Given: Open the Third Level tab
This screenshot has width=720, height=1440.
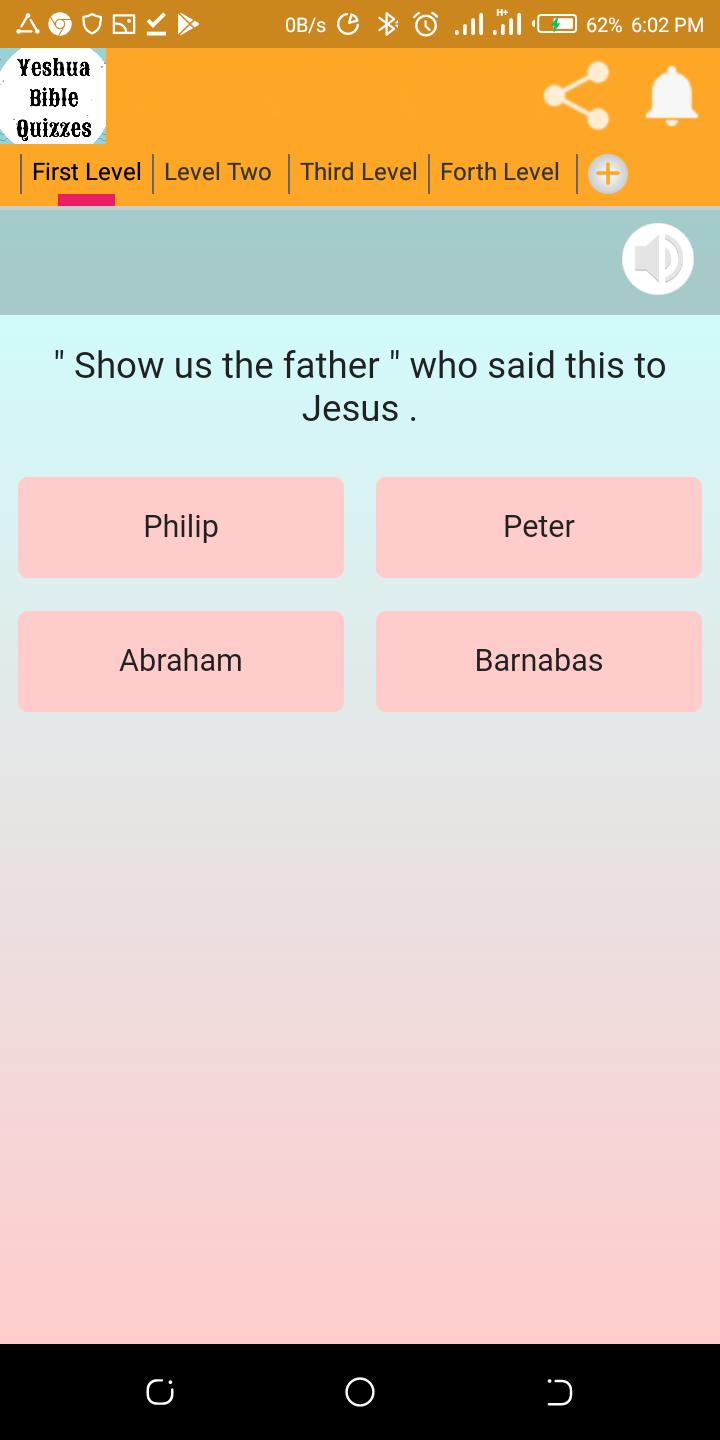Looking at the screenshot, I should click(358, 172).
